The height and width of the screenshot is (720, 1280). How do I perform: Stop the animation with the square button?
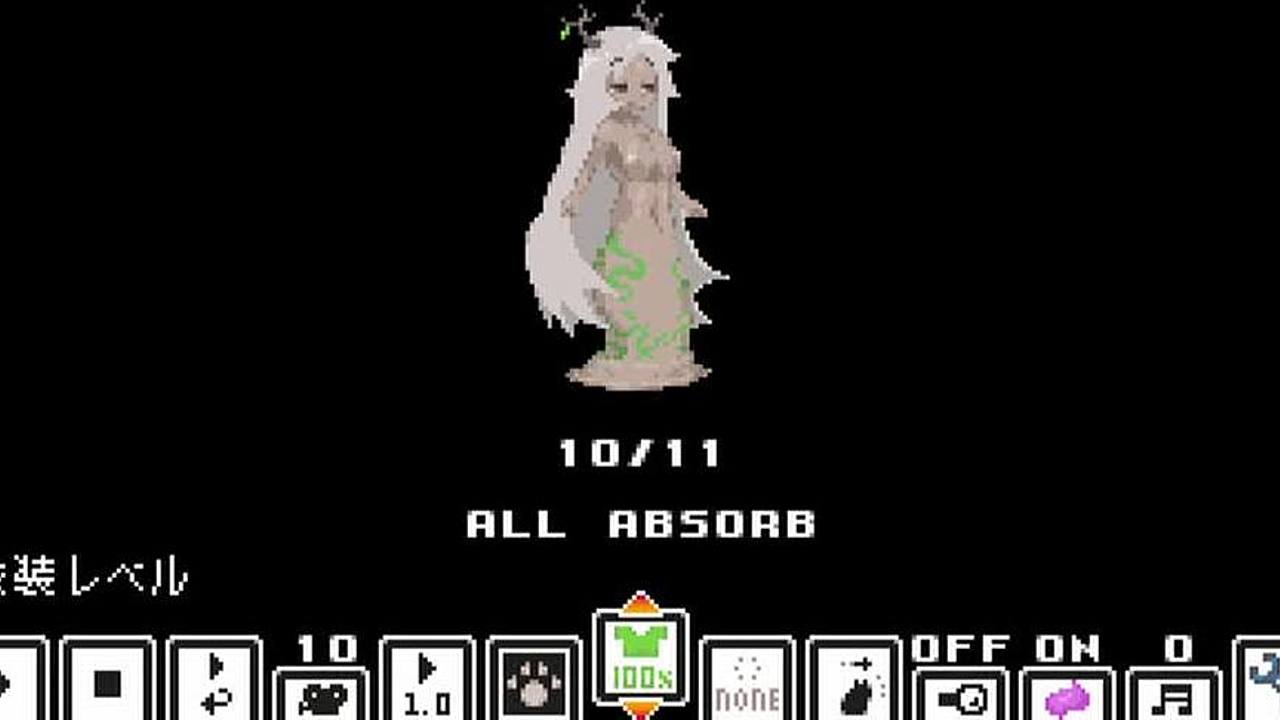107,685
